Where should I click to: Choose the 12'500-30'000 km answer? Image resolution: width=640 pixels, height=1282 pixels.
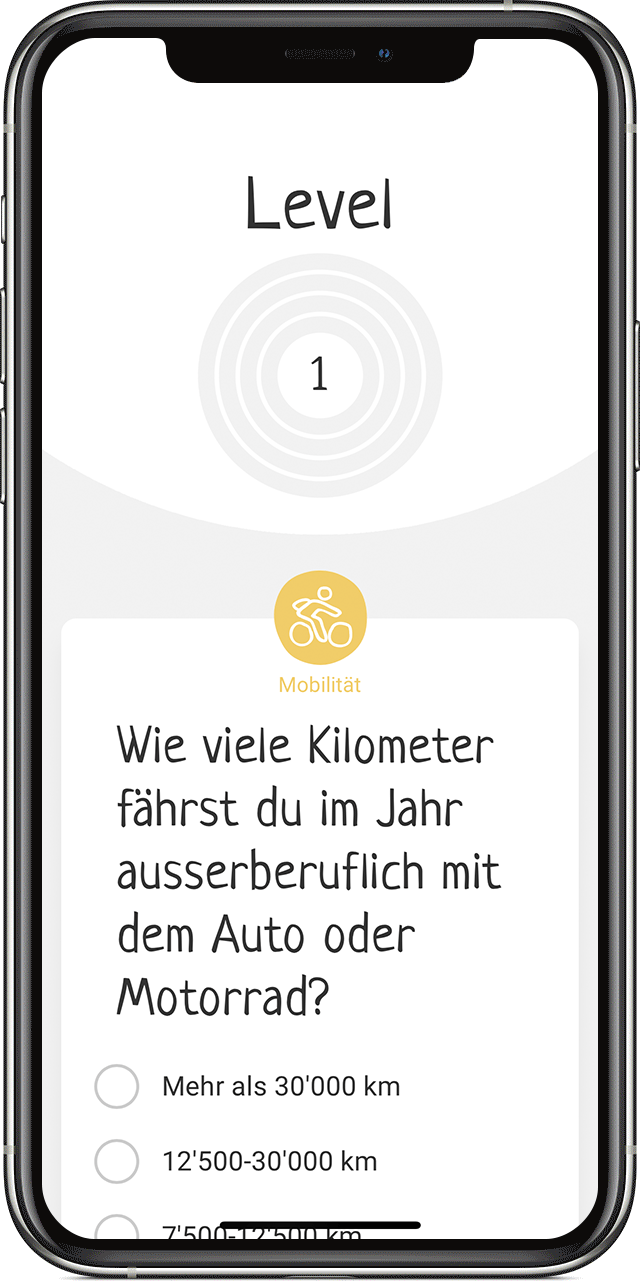click(117, 1162)
